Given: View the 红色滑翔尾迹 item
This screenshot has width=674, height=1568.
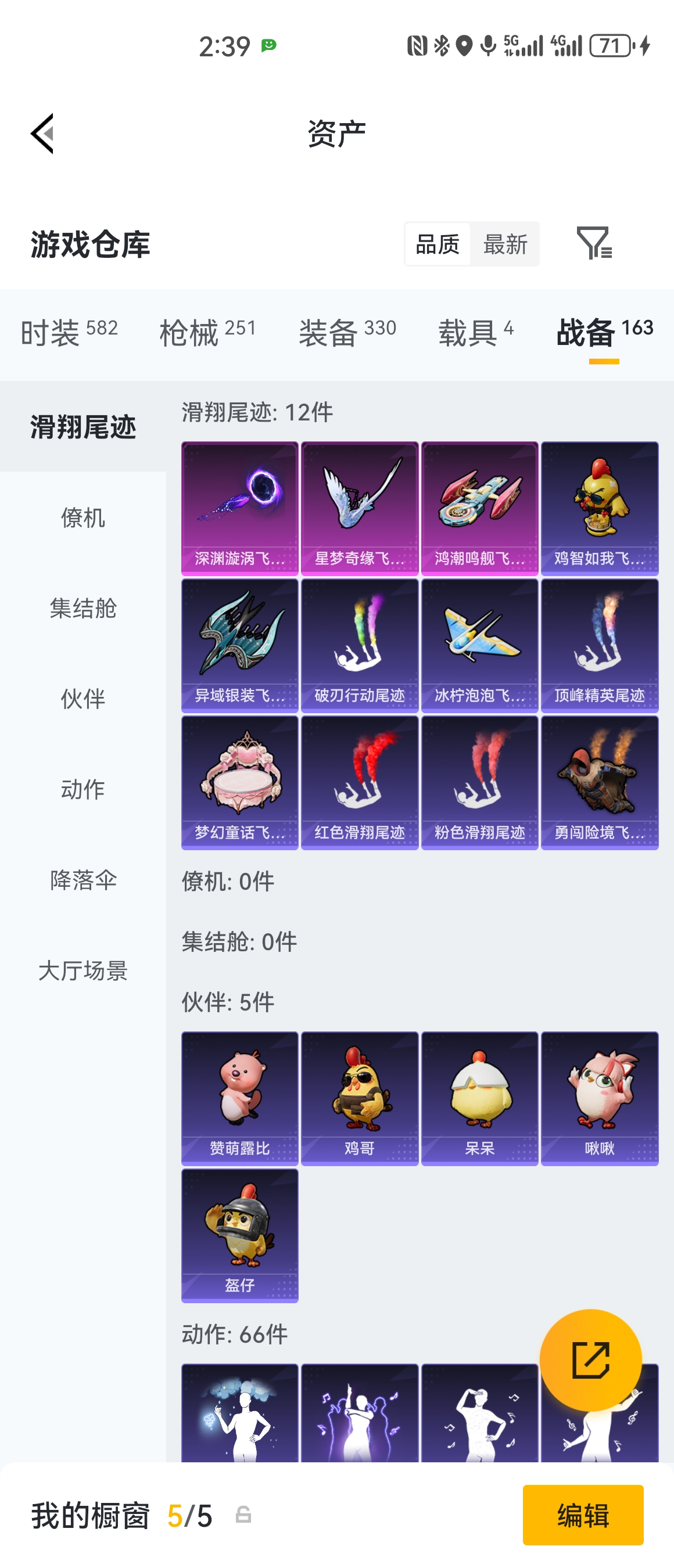Looking at the screenshot, I should click(x=360, y=782).
